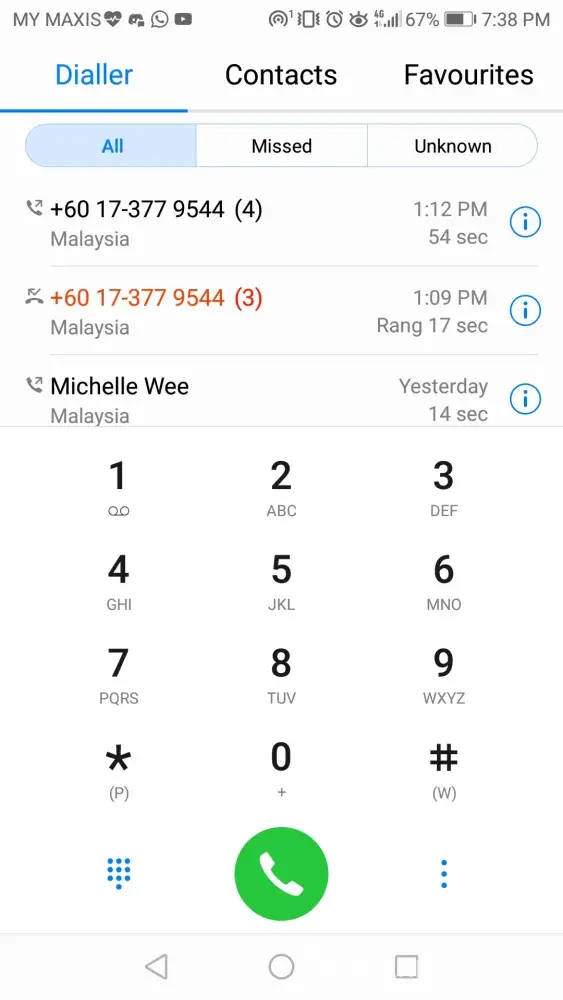
Task: Start the call with the green button
Action: 281,874
